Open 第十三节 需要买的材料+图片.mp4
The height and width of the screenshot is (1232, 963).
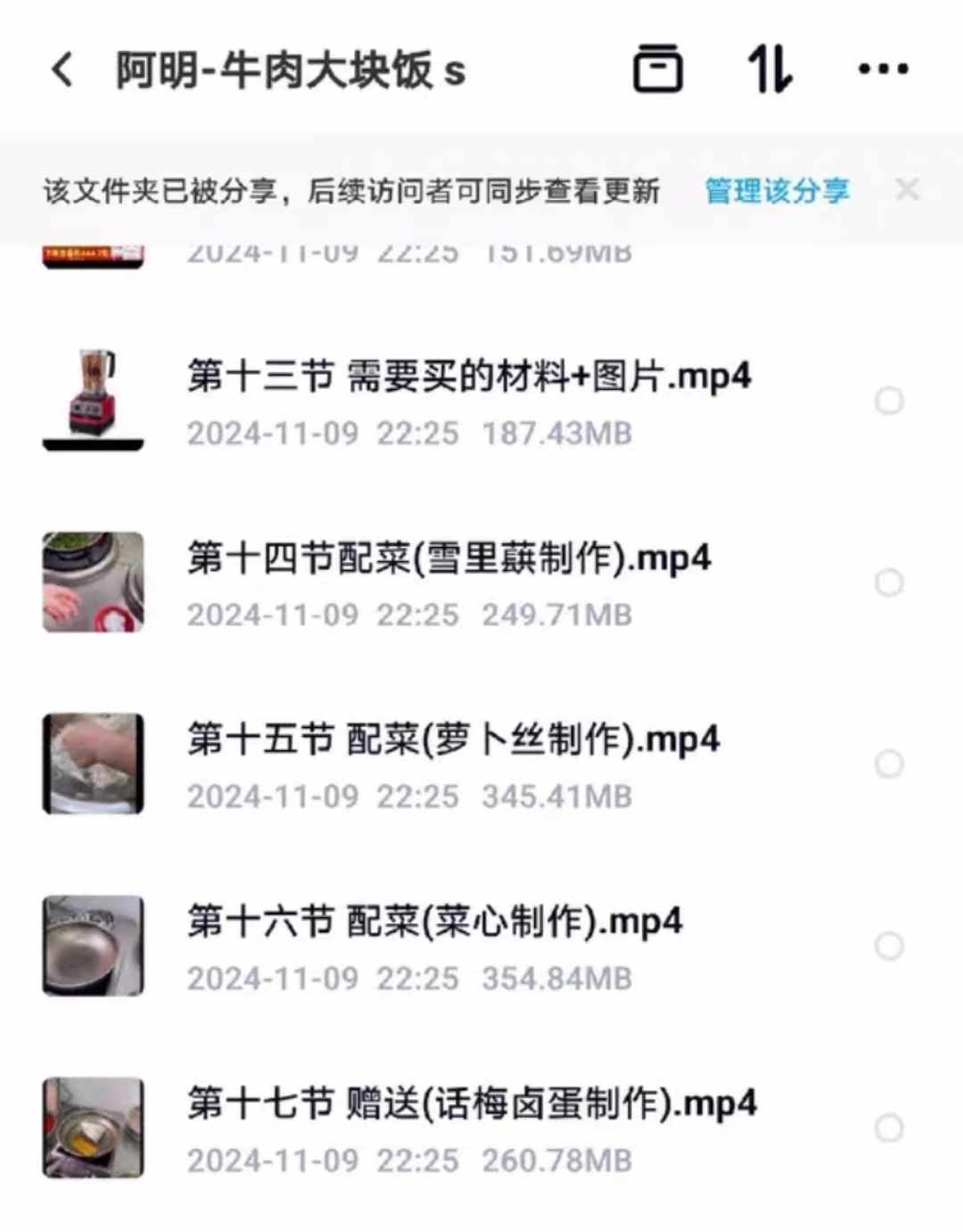(468, 377)
